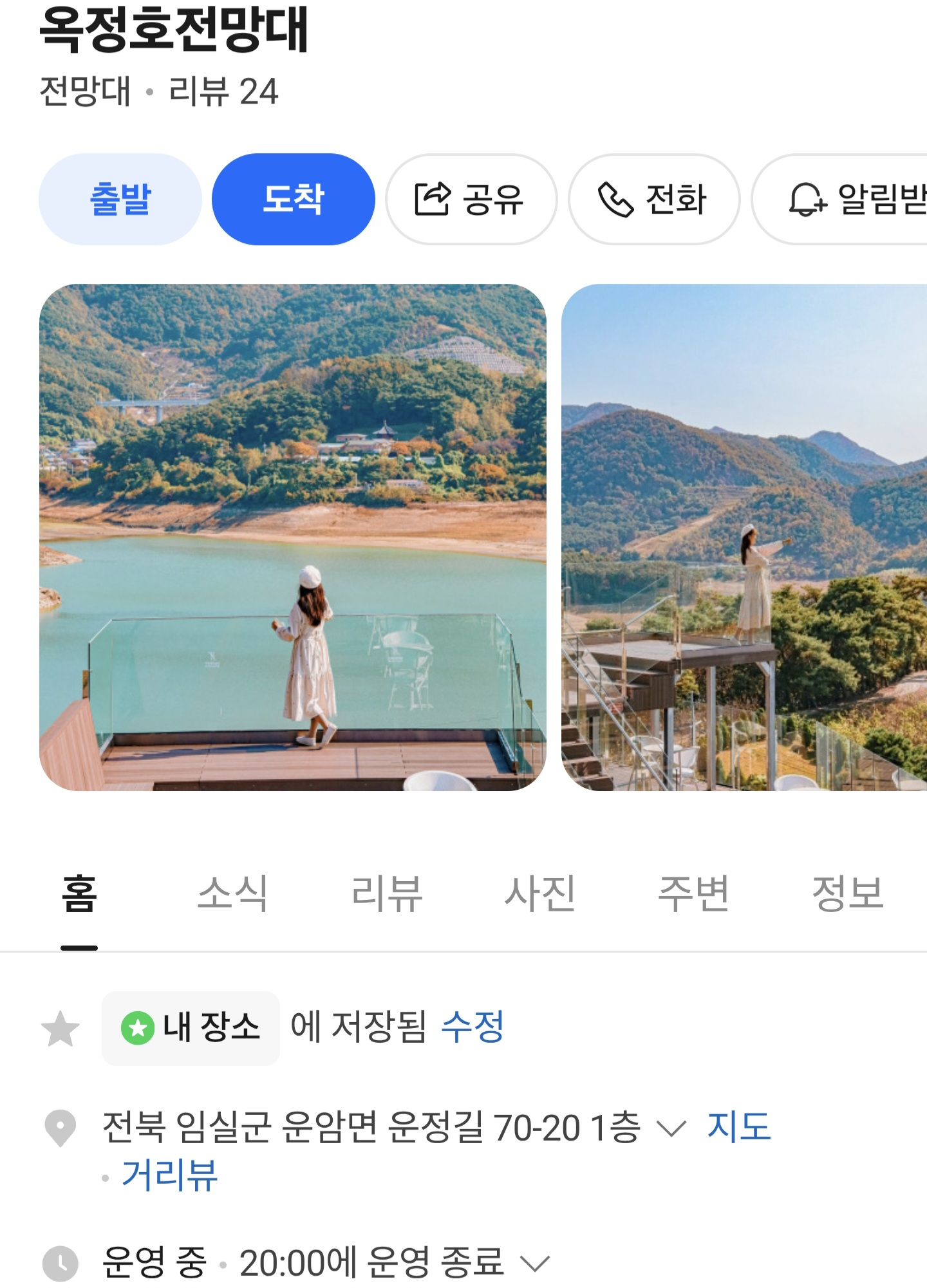This screenshot has height=1288, width=927.
Task: Switch to the 정보 tab
Action: coord(847,893)
